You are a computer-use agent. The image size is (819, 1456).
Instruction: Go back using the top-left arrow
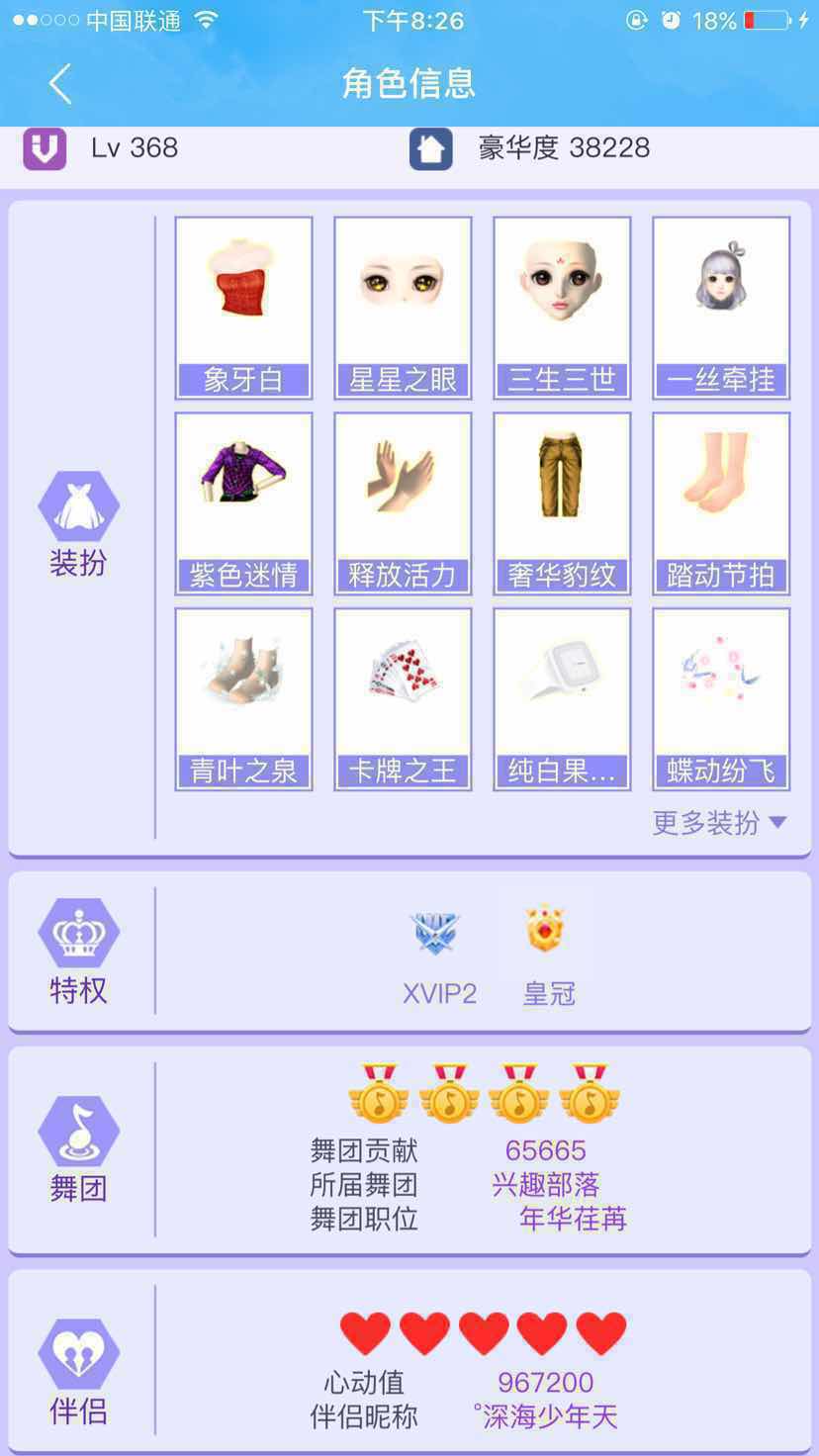point(60,83)
